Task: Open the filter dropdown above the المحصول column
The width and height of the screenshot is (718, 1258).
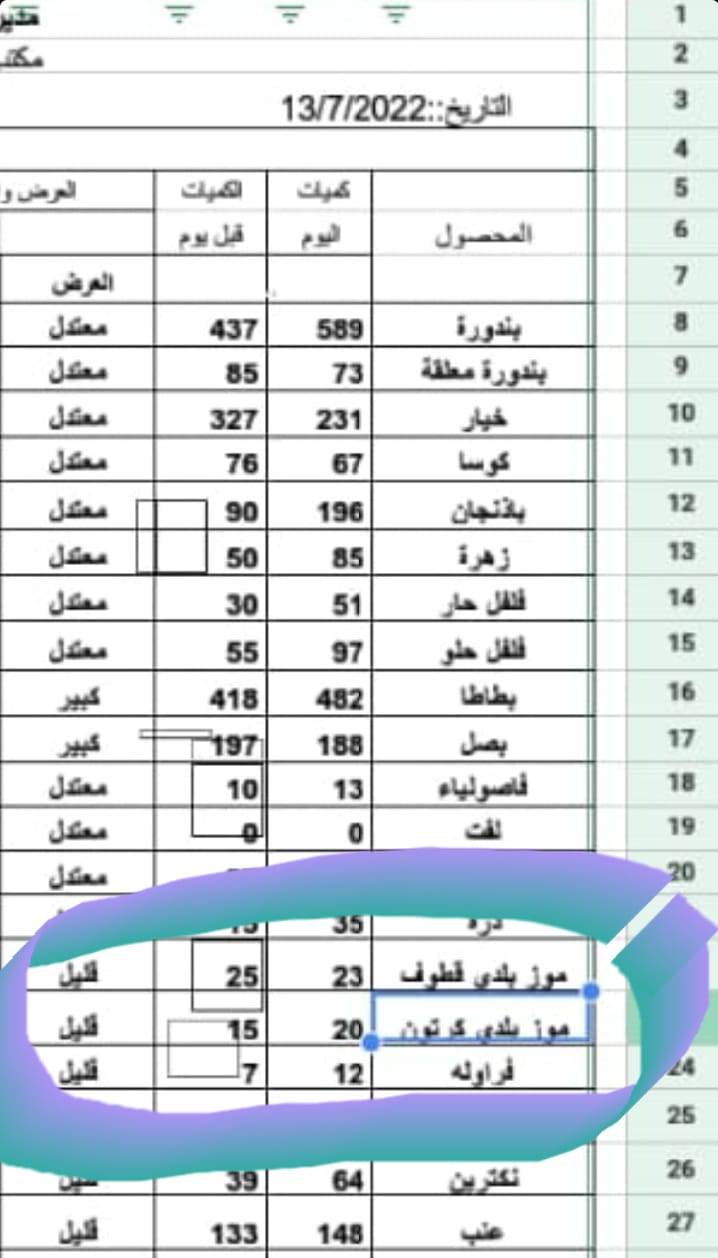Action: click(397, 13)
